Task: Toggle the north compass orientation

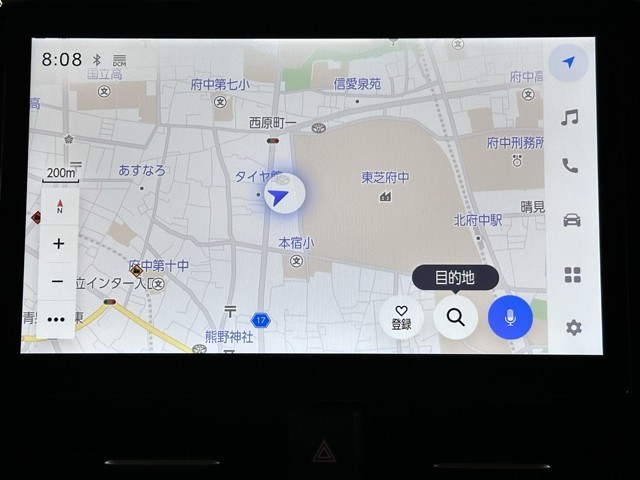Action: pos(59,206)
